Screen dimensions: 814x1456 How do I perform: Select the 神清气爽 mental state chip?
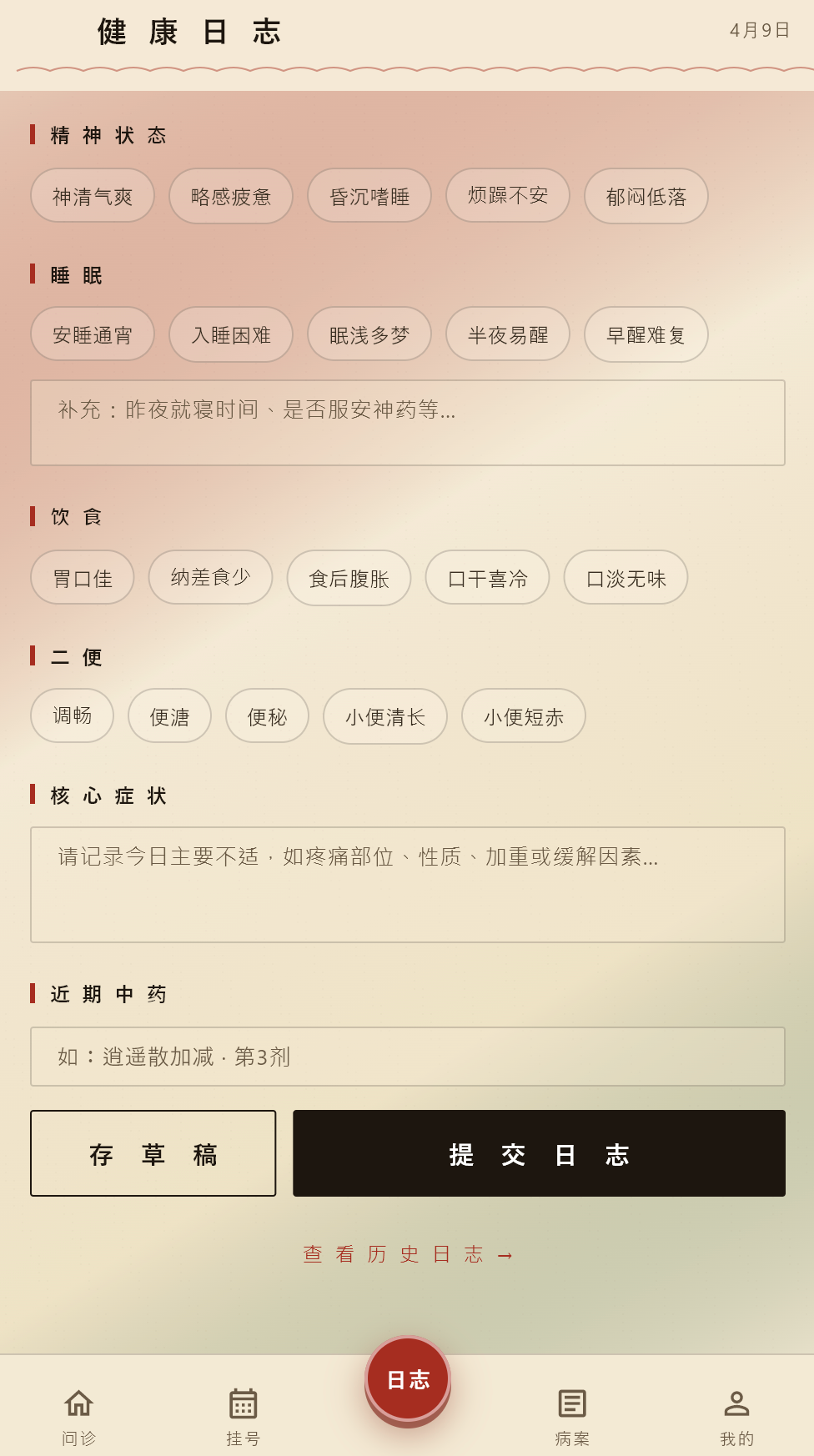(x=93, y=195)
